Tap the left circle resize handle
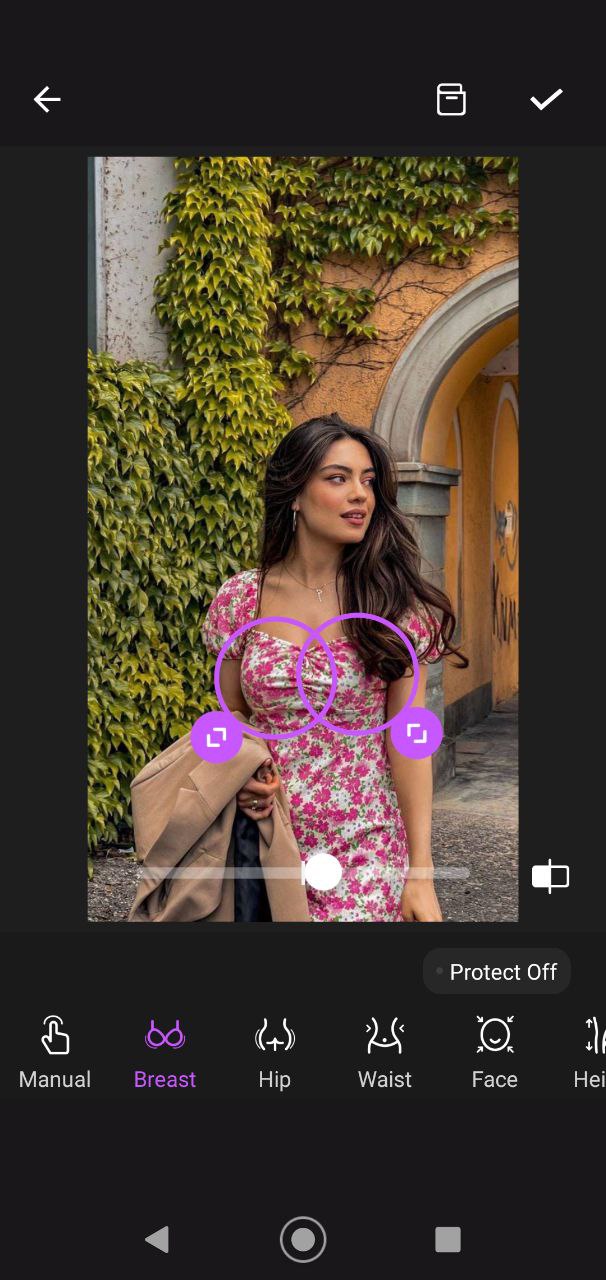The width and height of the screenshot is (606, 1280). (216, 738)
